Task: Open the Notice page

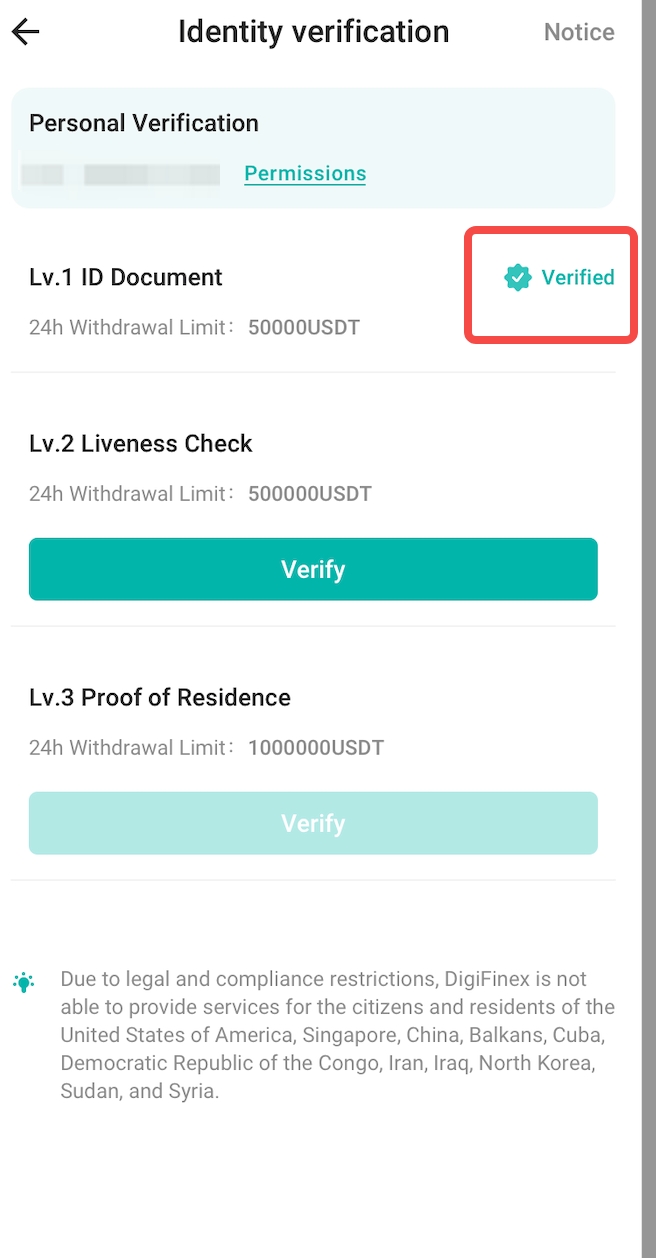Action: point(579,32)
